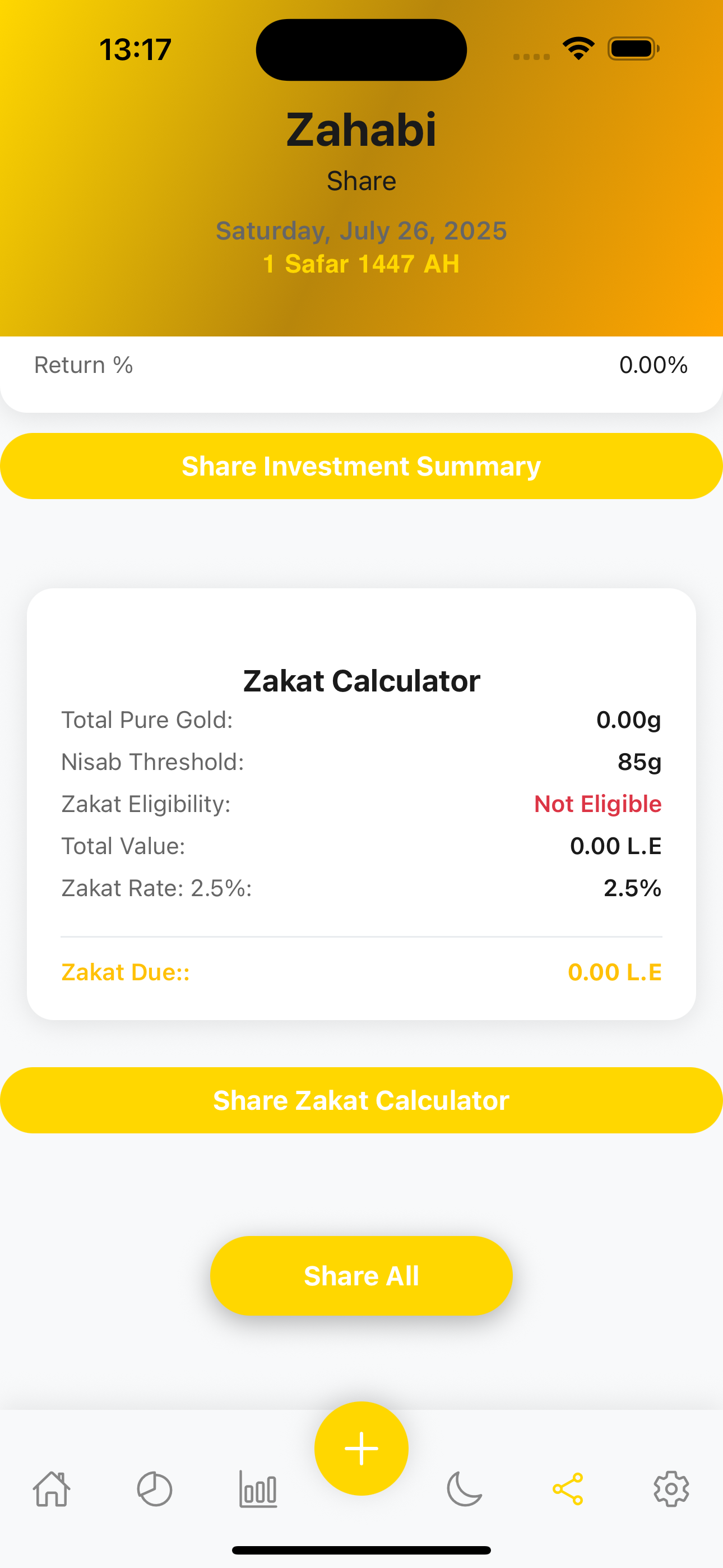Add a new item with plus button
723x1568 pixels.
pyautogui.click(x=361, y=1448)
